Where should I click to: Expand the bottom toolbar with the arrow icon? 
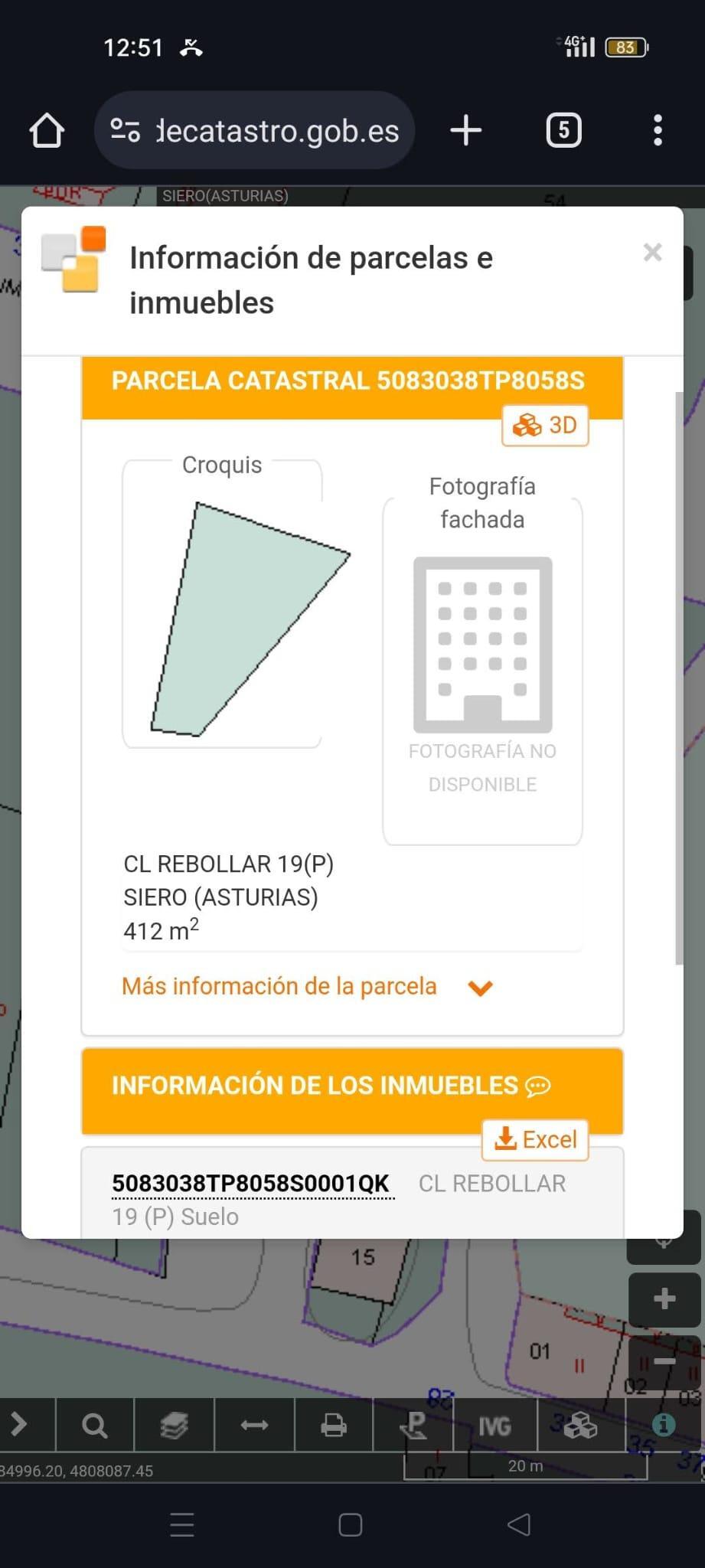[x=21, y=1425]
